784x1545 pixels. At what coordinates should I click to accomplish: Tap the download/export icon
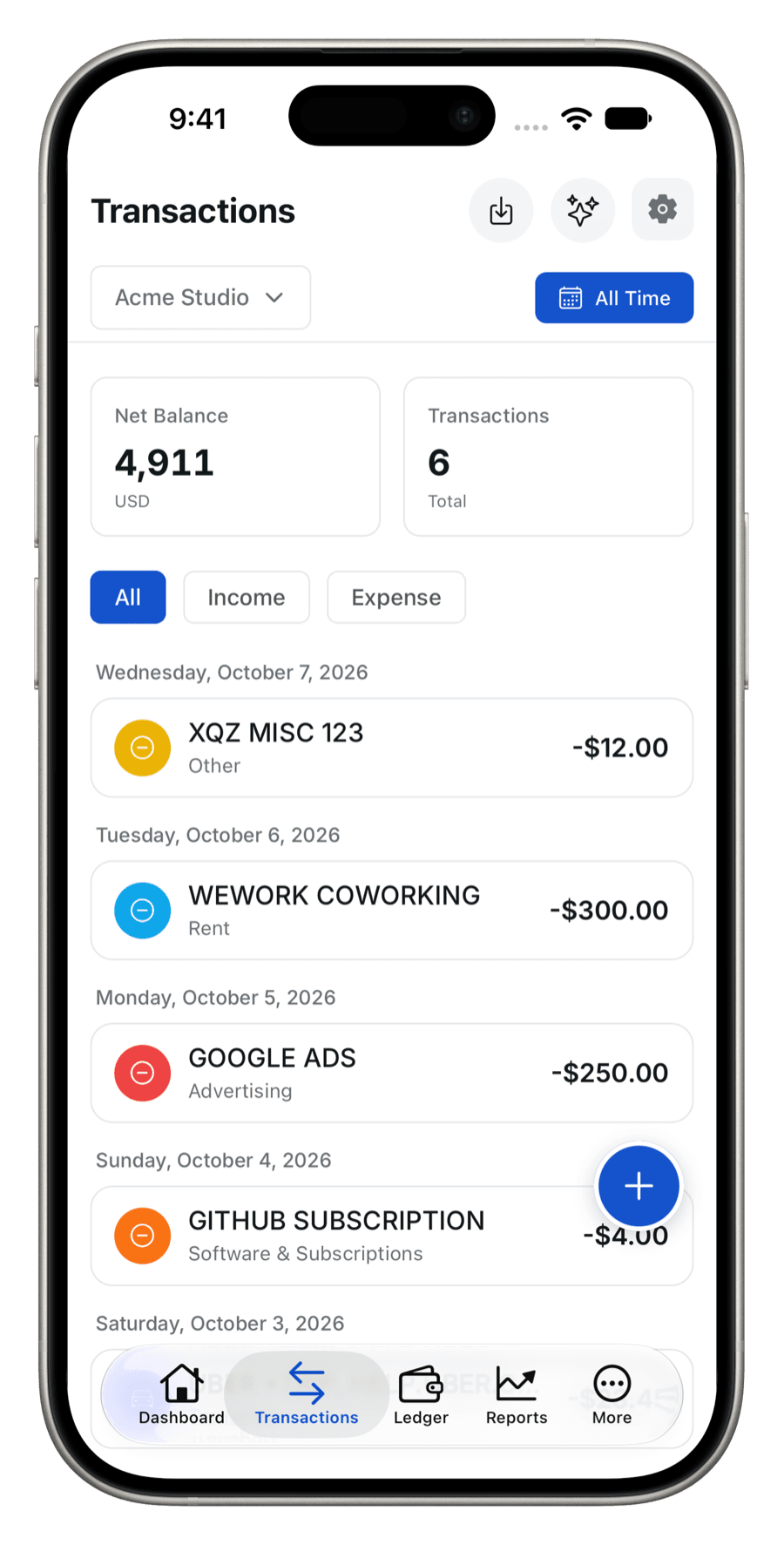coord(501,210)
